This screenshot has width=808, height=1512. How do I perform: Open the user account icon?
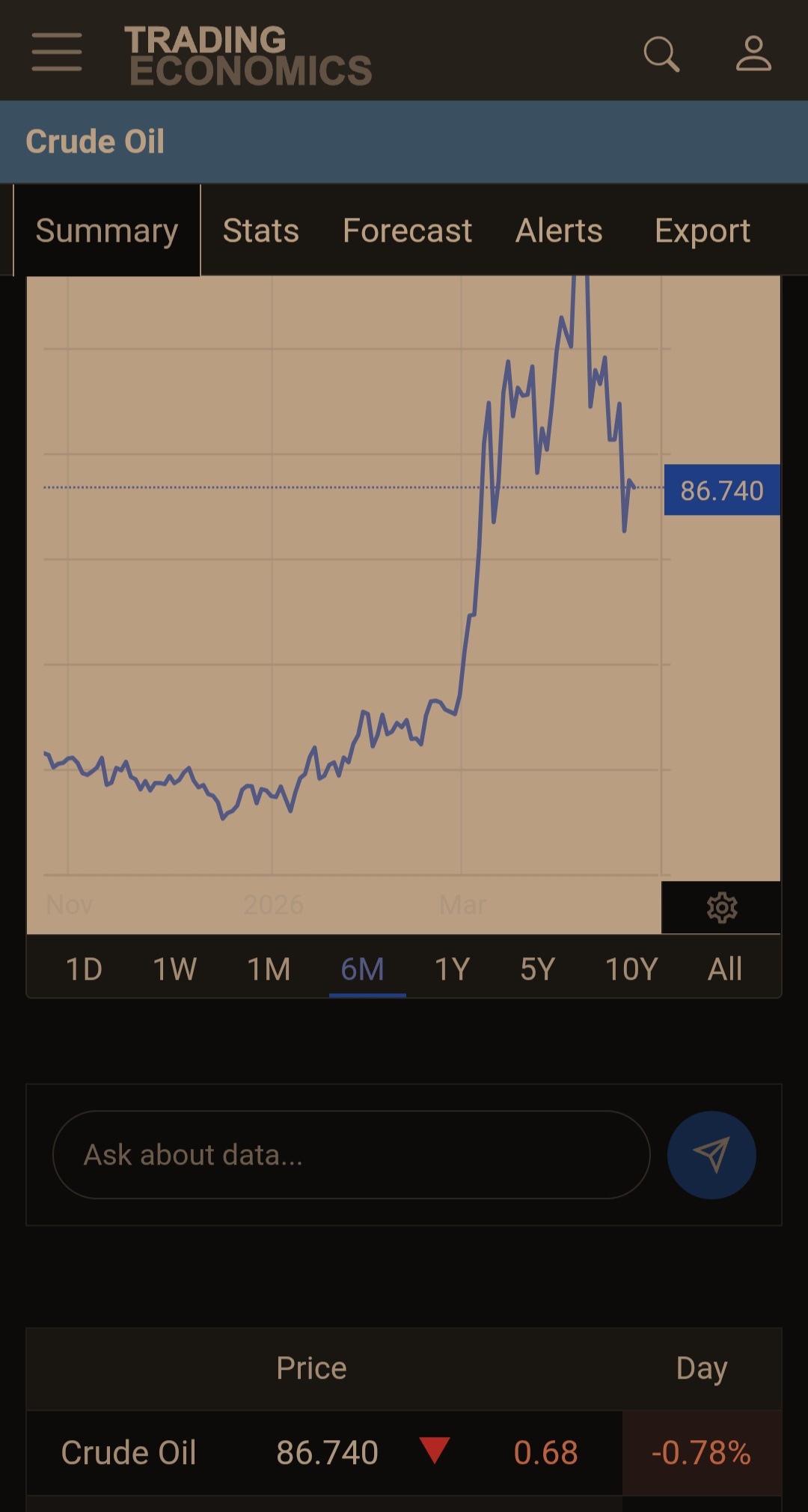(x=753, y=54)
